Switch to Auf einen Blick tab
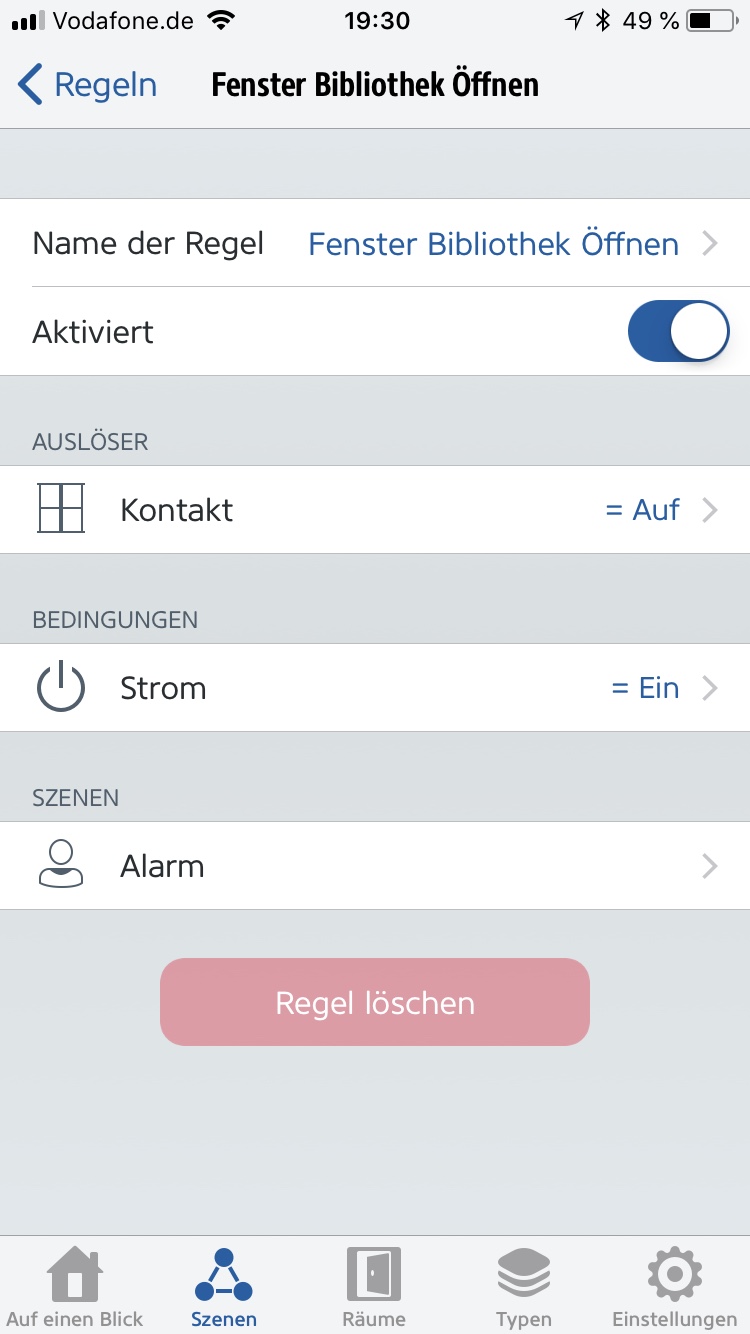The image size is (750, 1334). [75, 1287]
